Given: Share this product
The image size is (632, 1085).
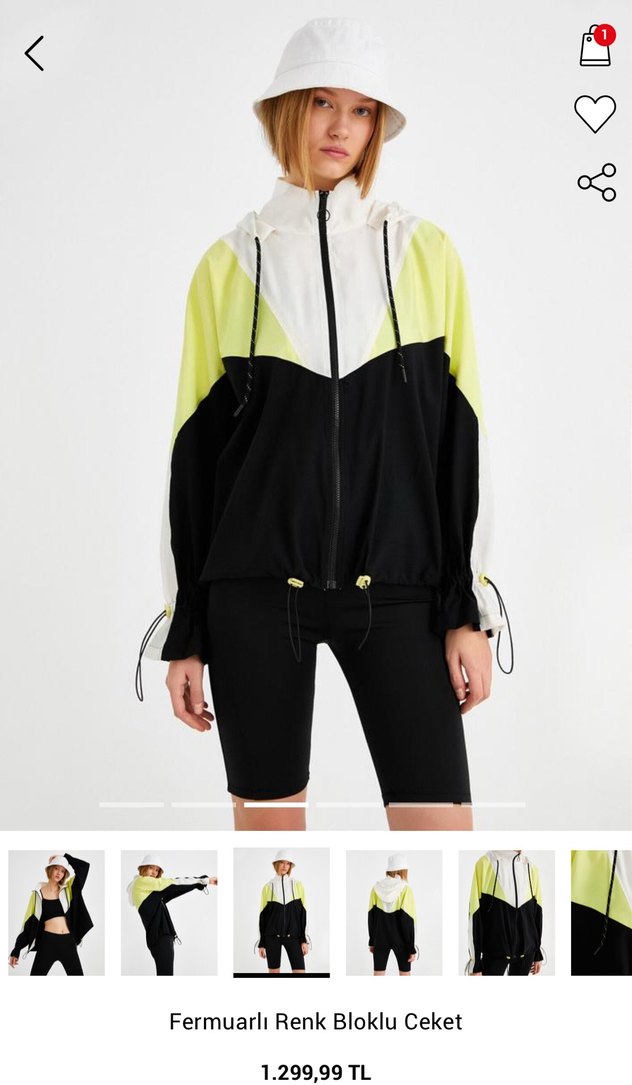Looking at the screenshot, I should (x=596, y=182).
